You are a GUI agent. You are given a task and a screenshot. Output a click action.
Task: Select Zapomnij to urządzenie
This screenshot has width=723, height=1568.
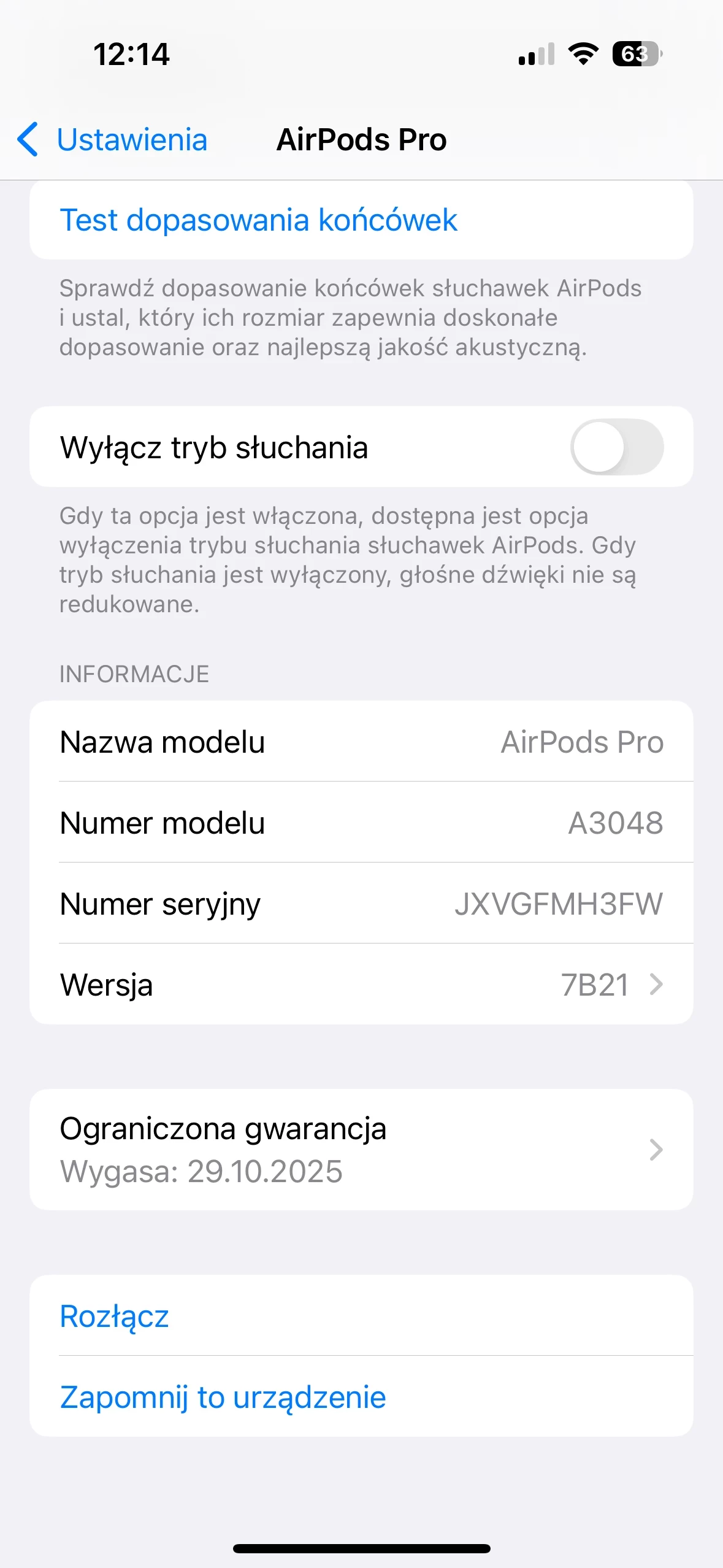223,1397
